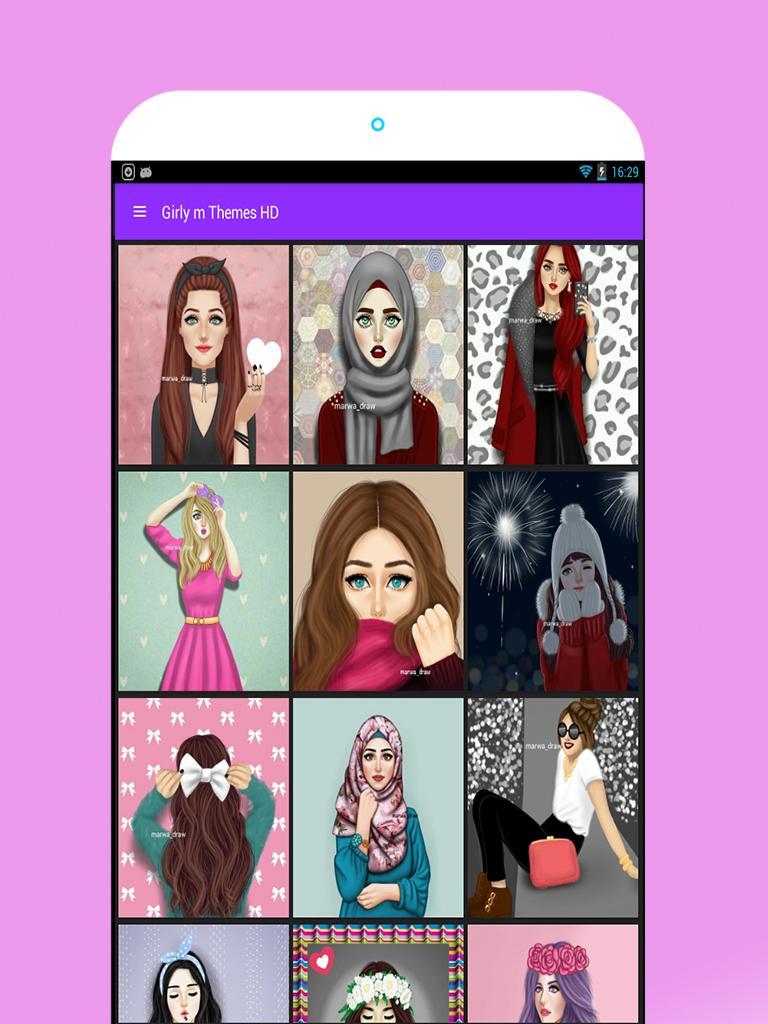Tap the Wi-Fi status icon
768x1024 pixels.
point(585,171)
